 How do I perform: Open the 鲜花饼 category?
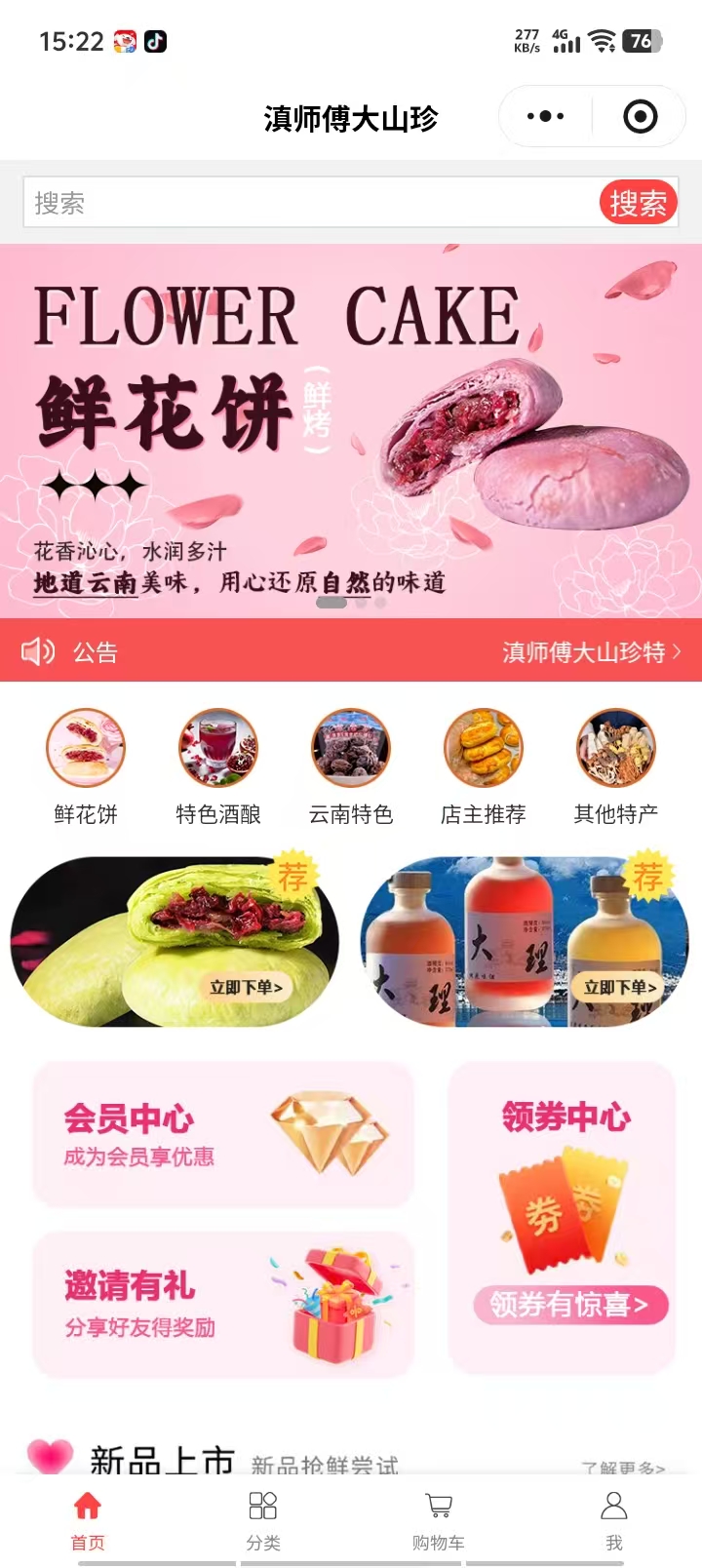click(86, 766)
